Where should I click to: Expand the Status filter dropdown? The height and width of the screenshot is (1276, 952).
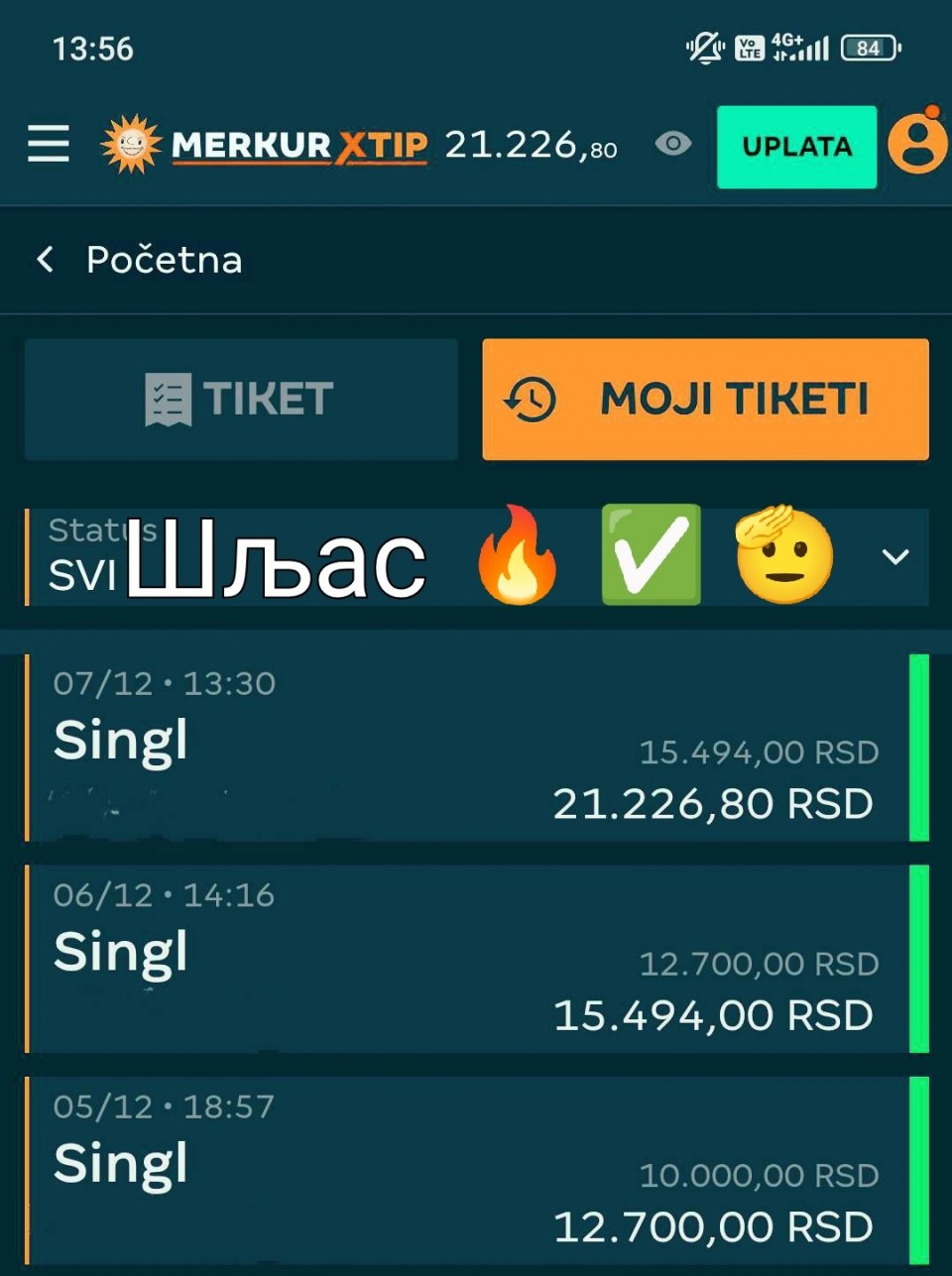tap(894, 557)
